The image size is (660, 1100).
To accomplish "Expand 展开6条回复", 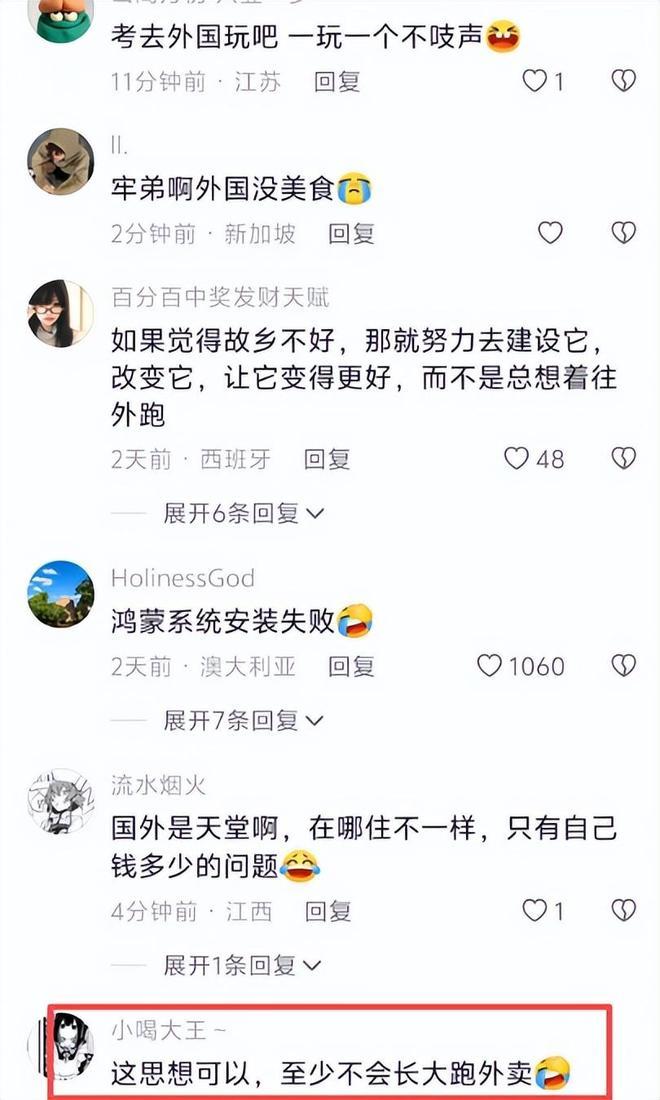I will click(x=243, y=514).
